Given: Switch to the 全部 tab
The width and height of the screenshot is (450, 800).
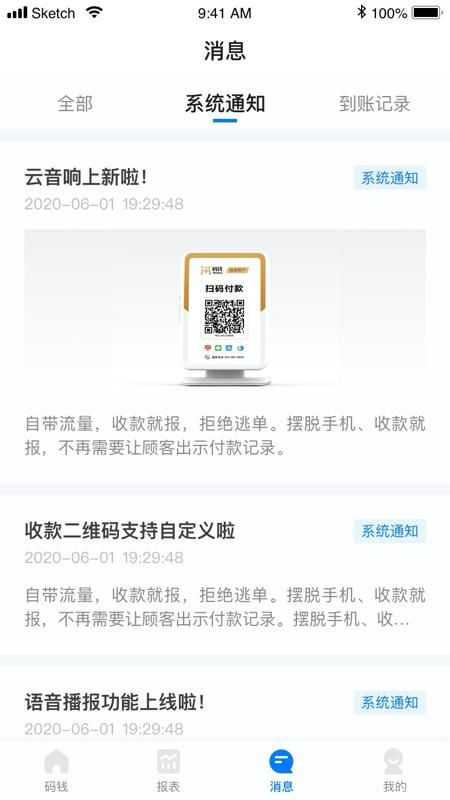Looking at the screenshot, I should 75,104.
